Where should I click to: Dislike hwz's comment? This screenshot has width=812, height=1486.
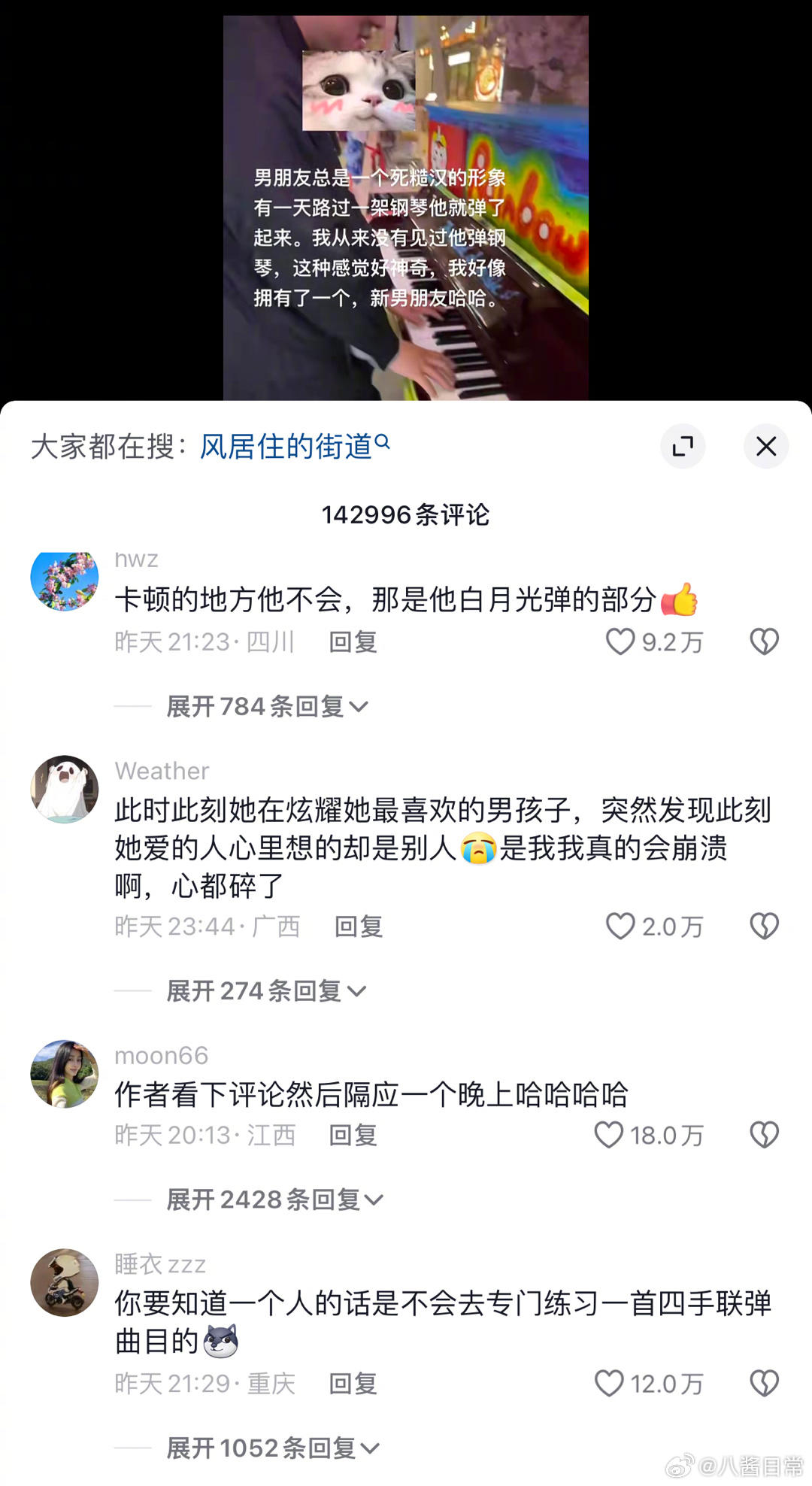click(x=764, y=641)
